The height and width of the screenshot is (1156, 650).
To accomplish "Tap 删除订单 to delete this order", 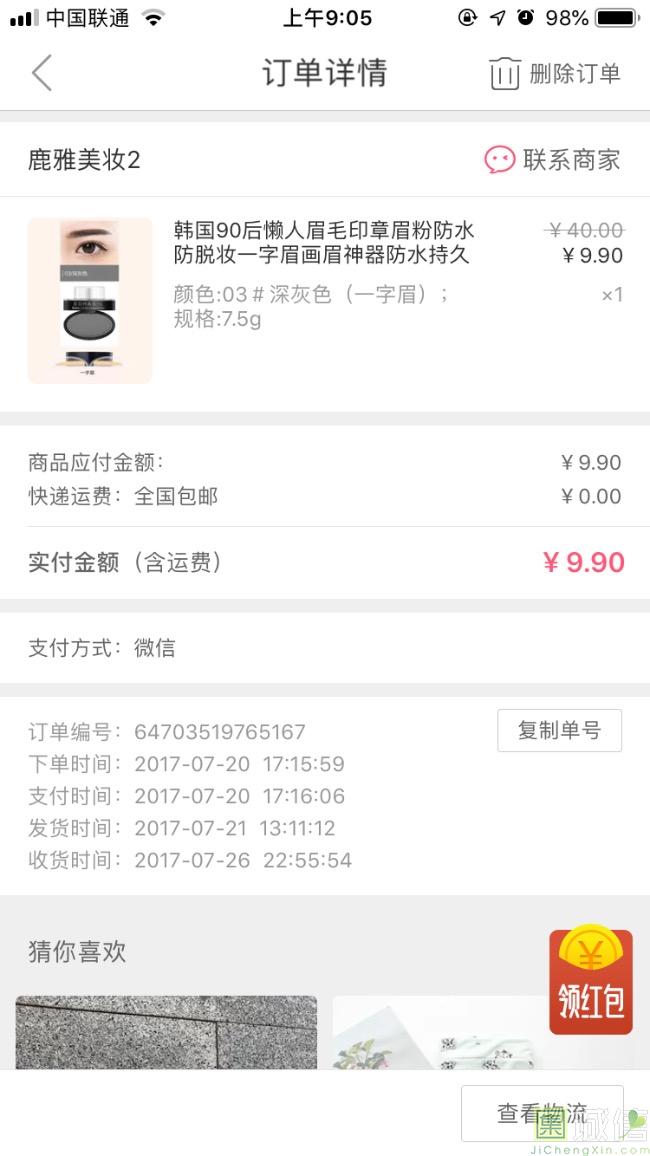I will pyautogui.click(x=555, y=74).
